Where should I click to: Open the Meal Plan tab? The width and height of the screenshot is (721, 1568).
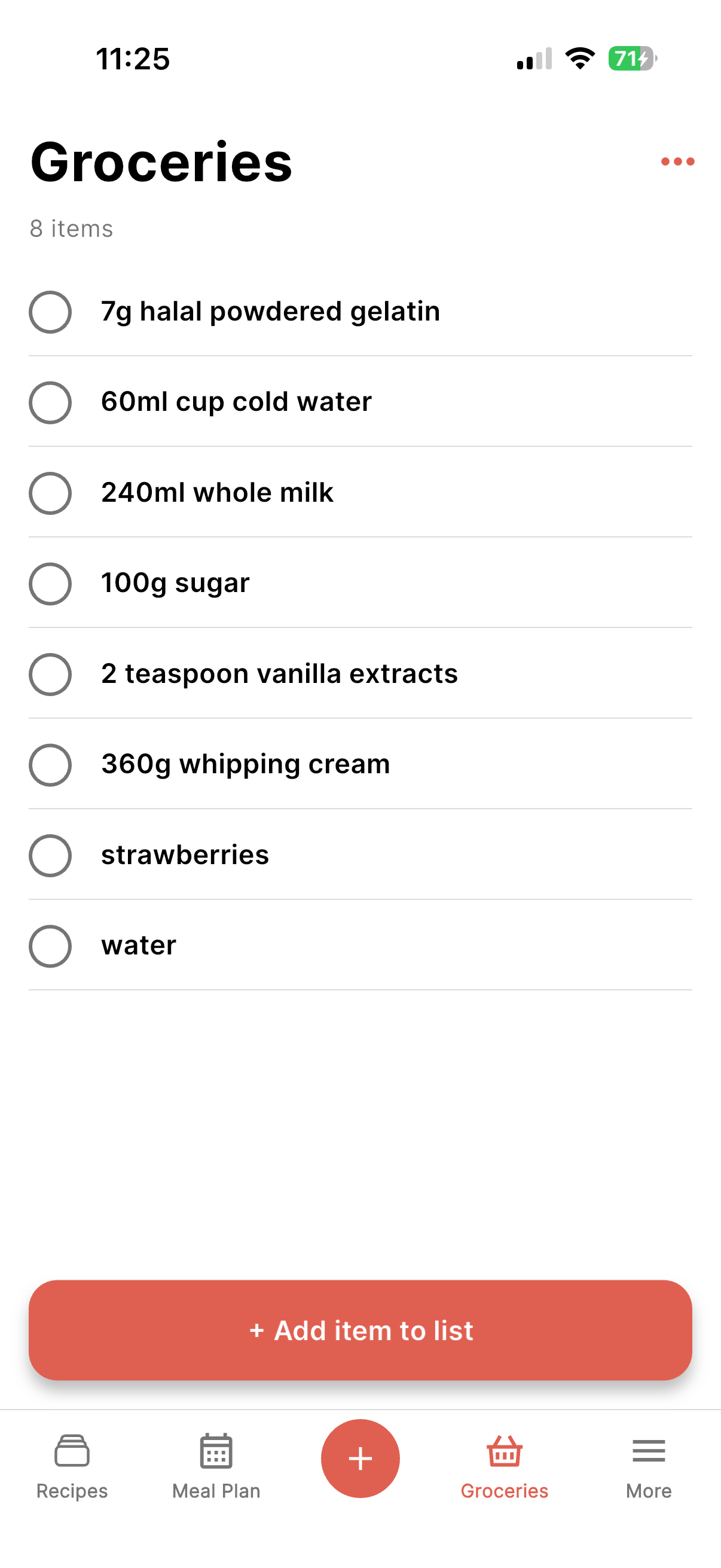(x=216, y=1491)
